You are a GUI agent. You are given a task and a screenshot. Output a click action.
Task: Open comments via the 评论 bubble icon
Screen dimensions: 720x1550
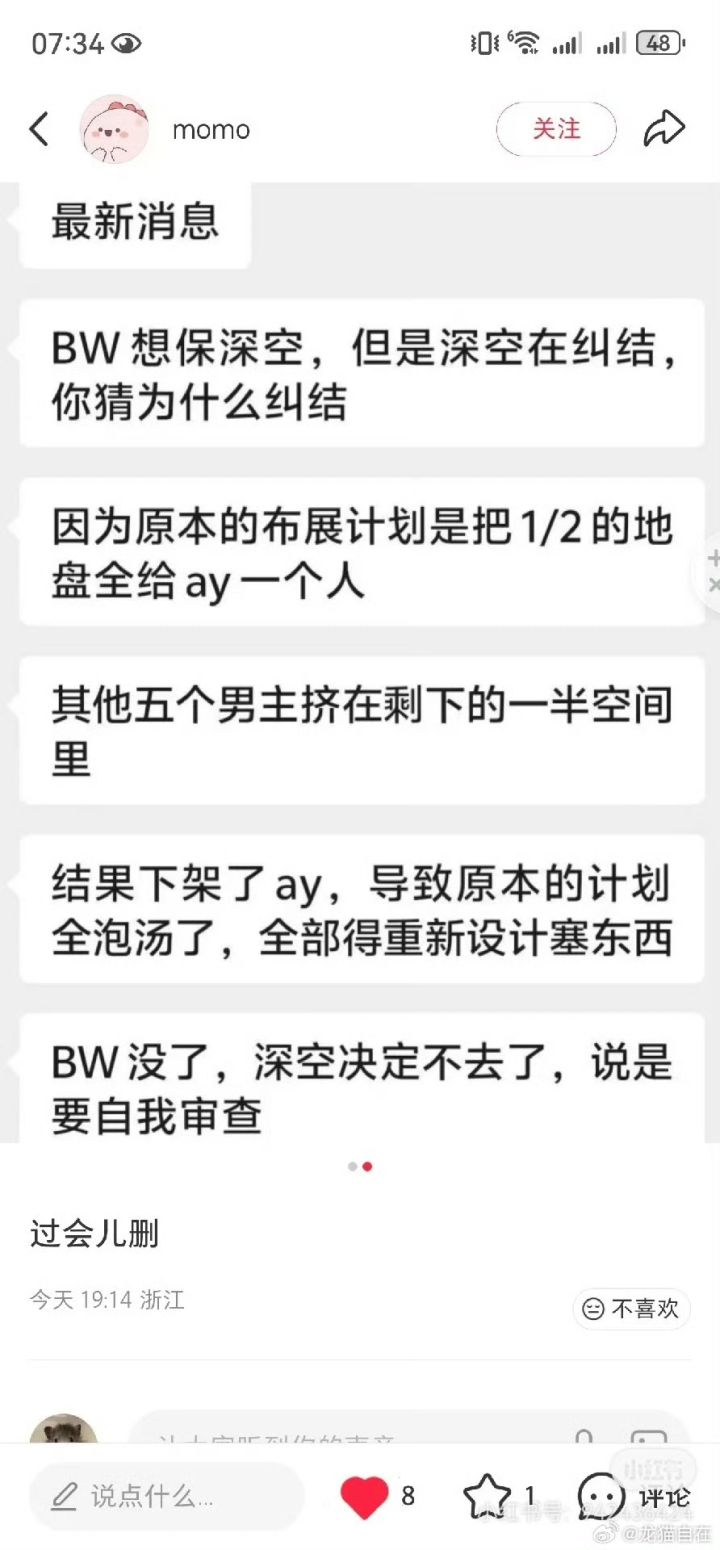click(x=602, y=1497)
